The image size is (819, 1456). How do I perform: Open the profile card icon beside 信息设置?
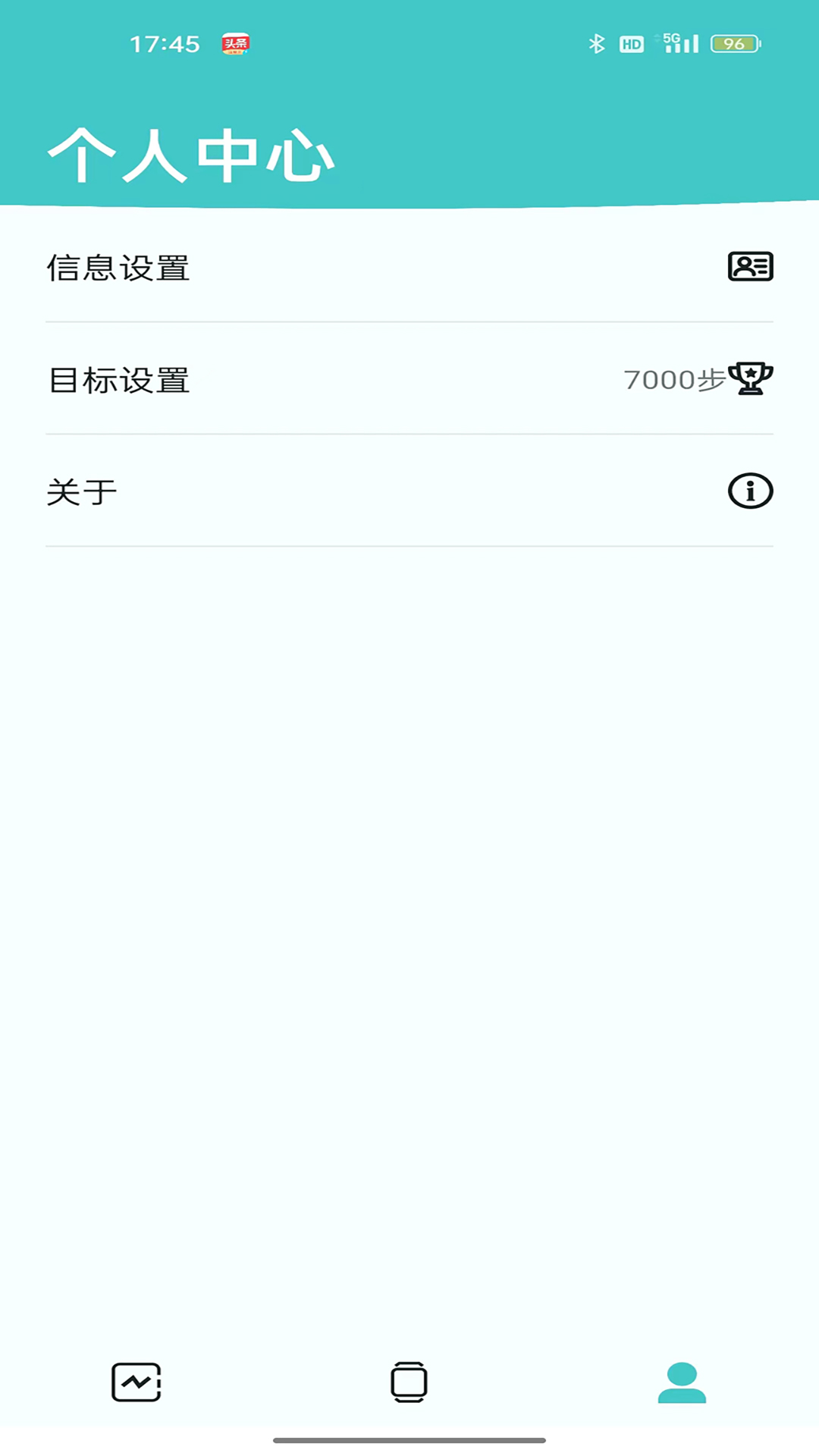(x=750, y=267)
